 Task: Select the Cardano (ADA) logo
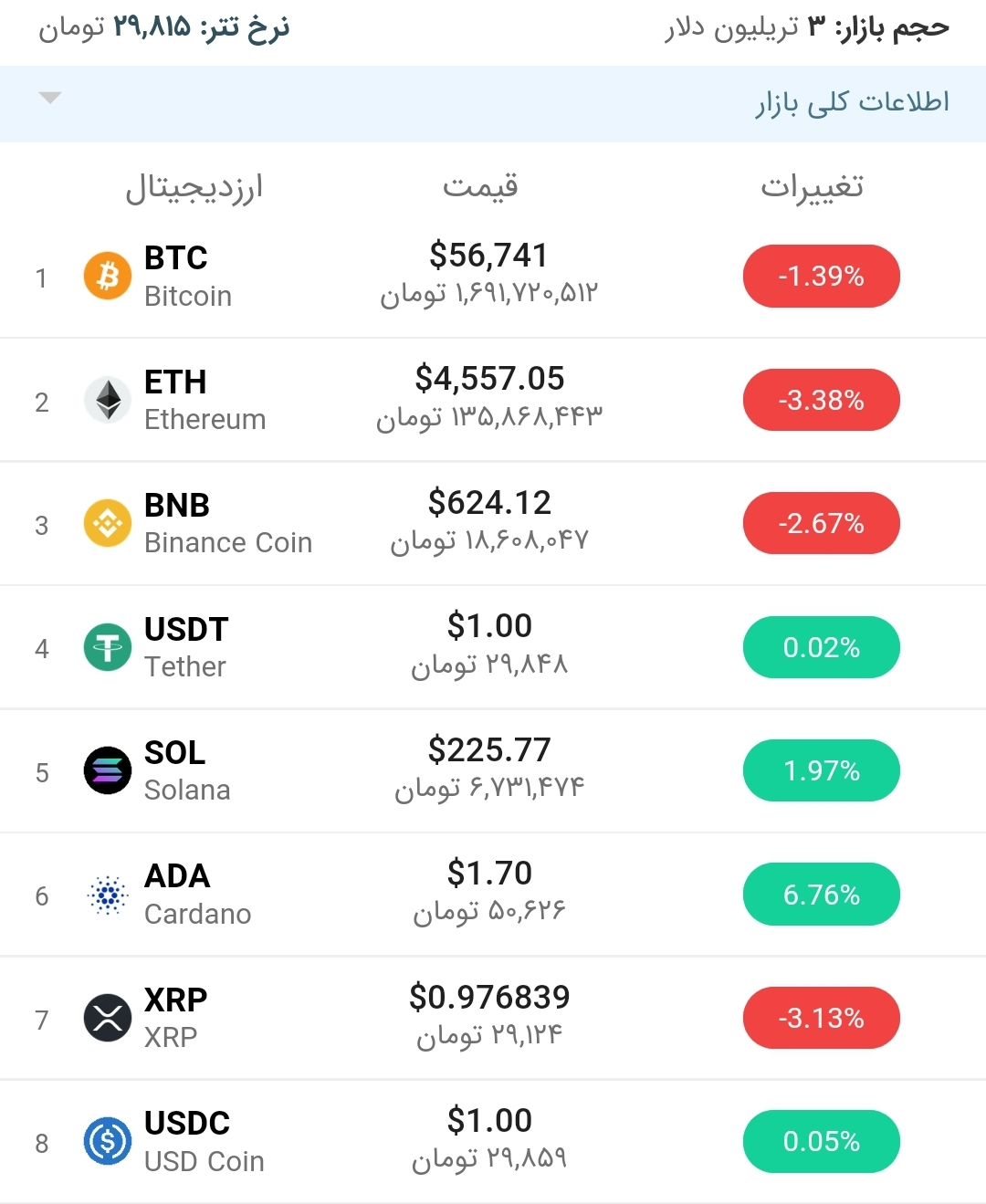[107, 894]
